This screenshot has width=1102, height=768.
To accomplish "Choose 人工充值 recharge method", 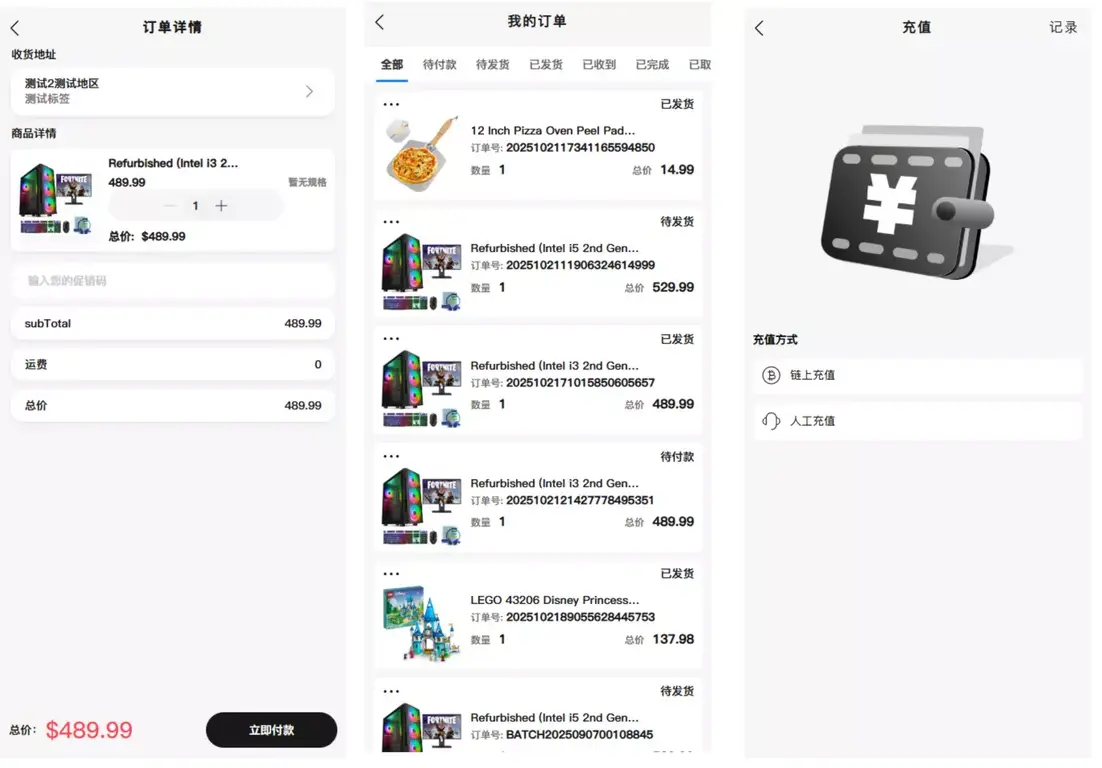I will (918, 421).
